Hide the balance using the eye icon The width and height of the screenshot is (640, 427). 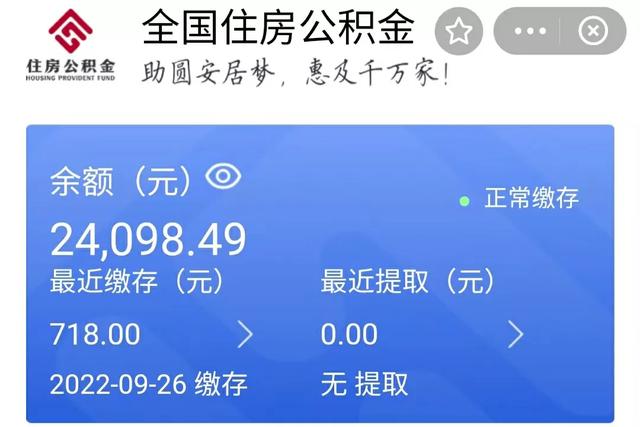(223, 178)
